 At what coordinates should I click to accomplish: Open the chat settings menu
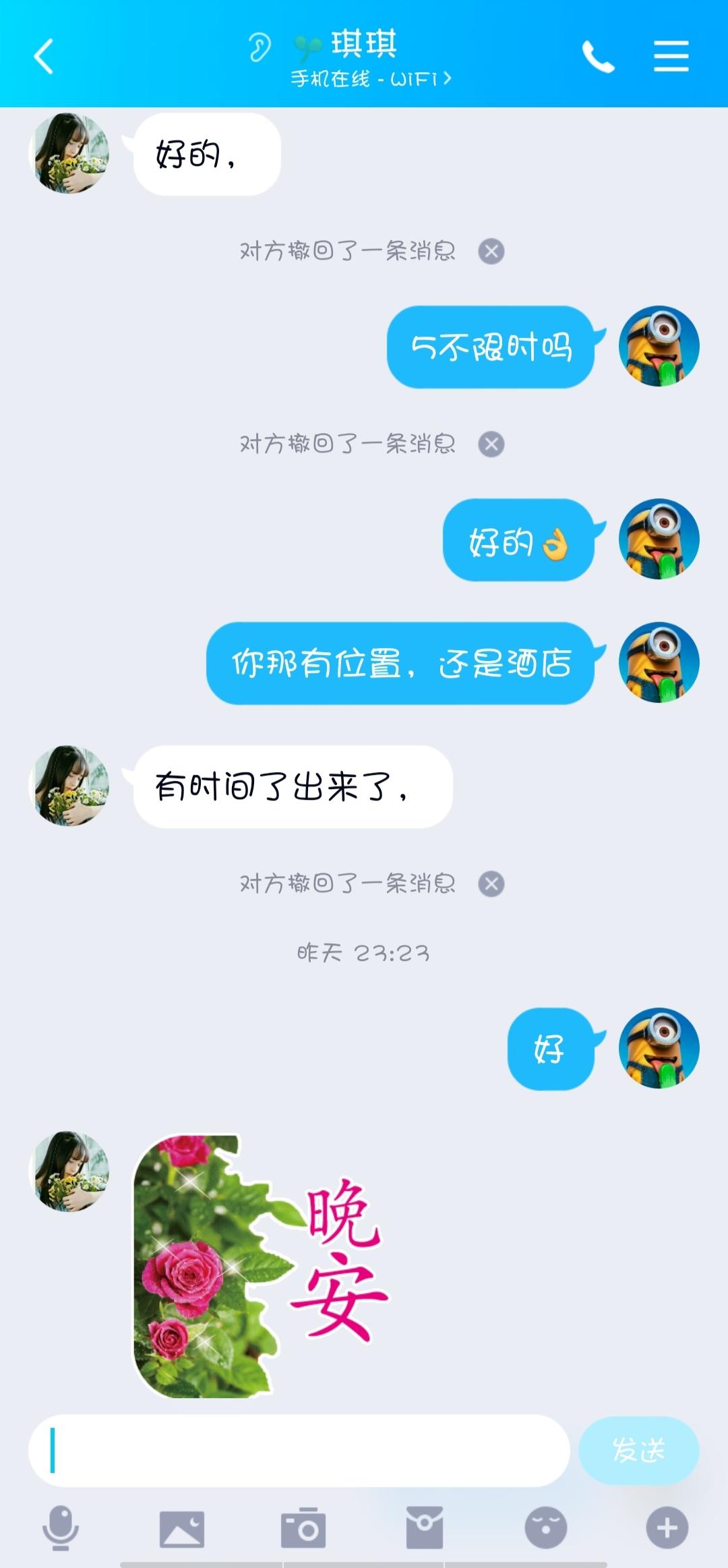point(671,56)
